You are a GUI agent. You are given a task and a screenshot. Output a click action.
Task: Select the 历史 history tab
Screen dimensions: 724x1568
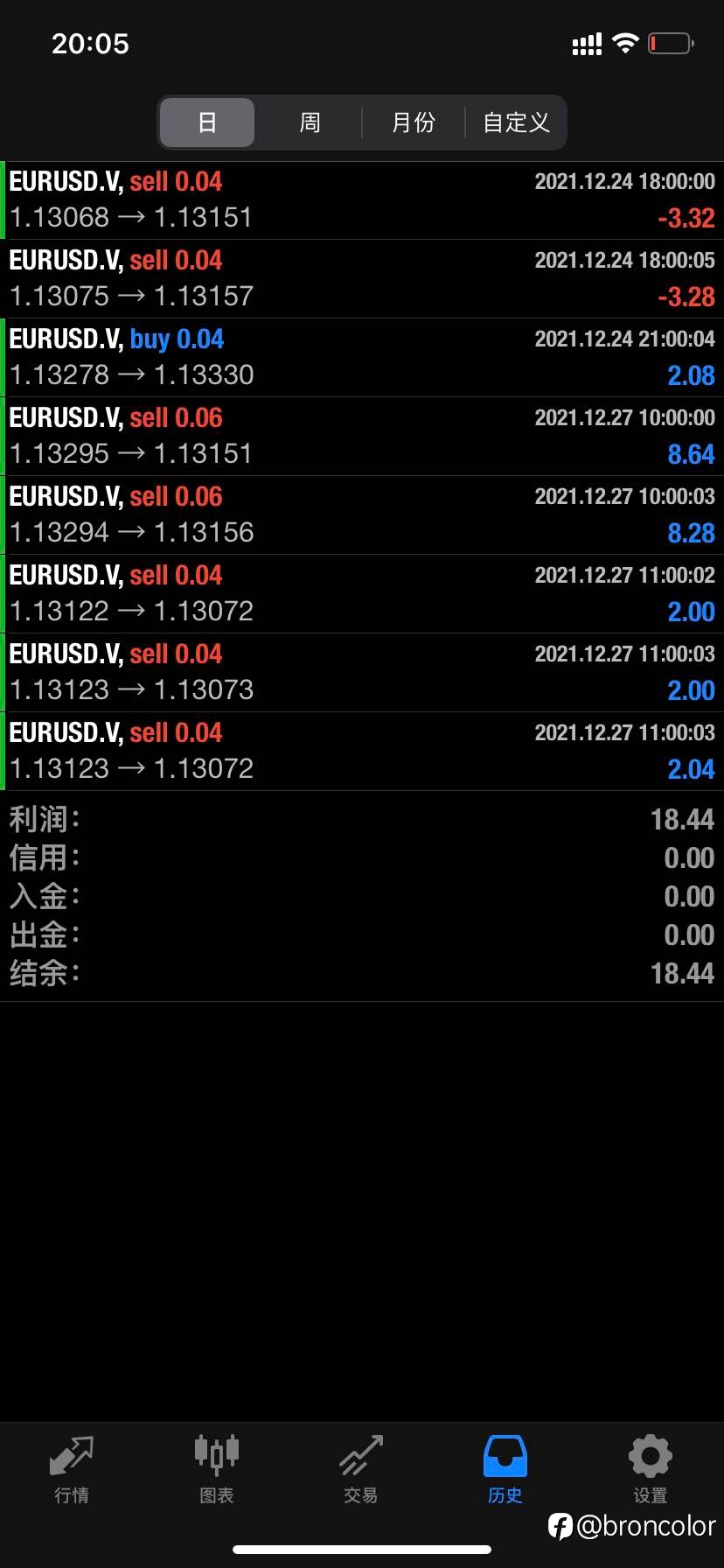pos(505,1470)
